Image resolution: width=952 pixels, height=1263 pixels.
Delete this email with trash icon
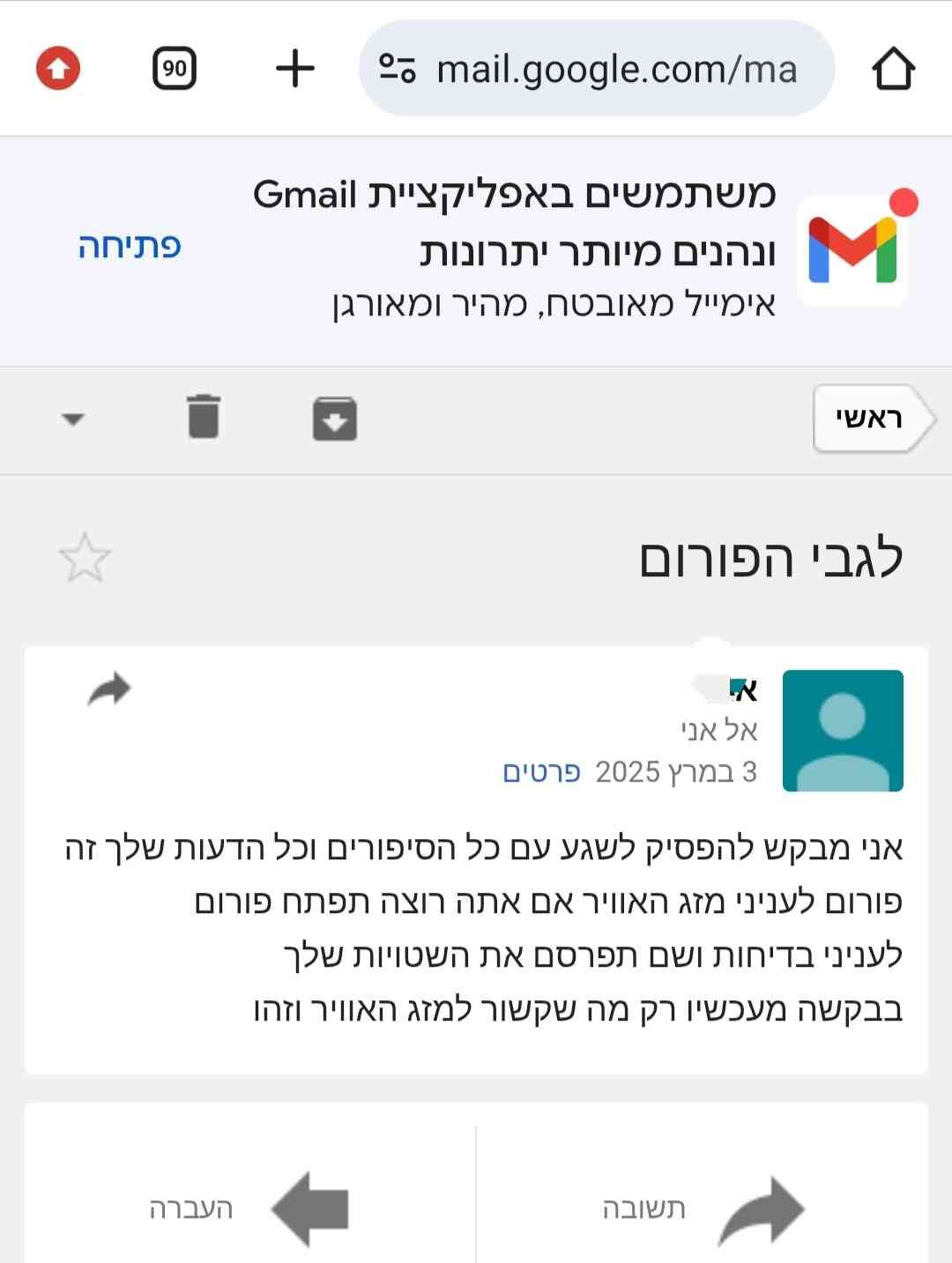pos(204,416)
